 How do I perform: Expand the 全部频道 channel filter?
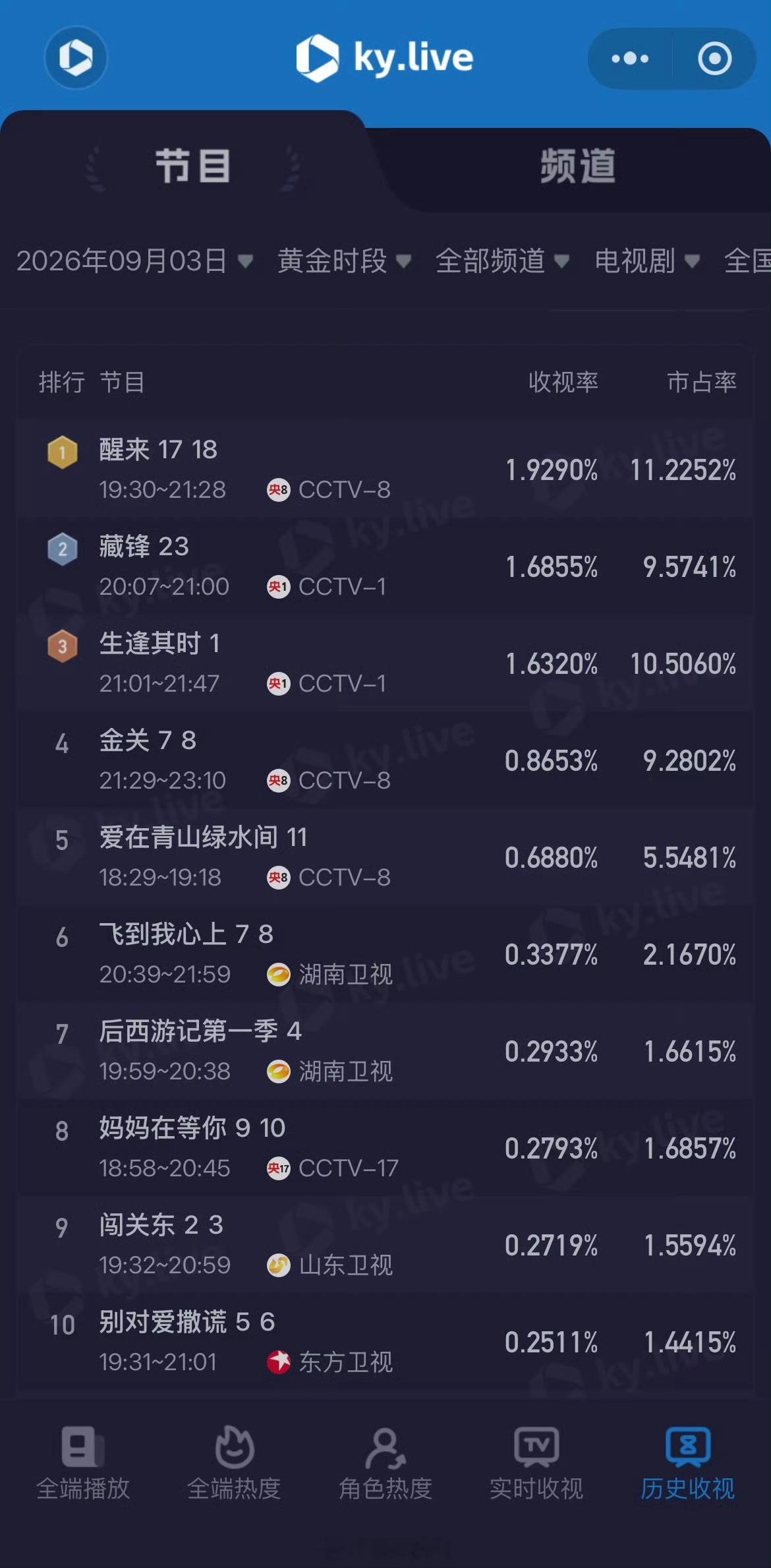click(502, 261)
